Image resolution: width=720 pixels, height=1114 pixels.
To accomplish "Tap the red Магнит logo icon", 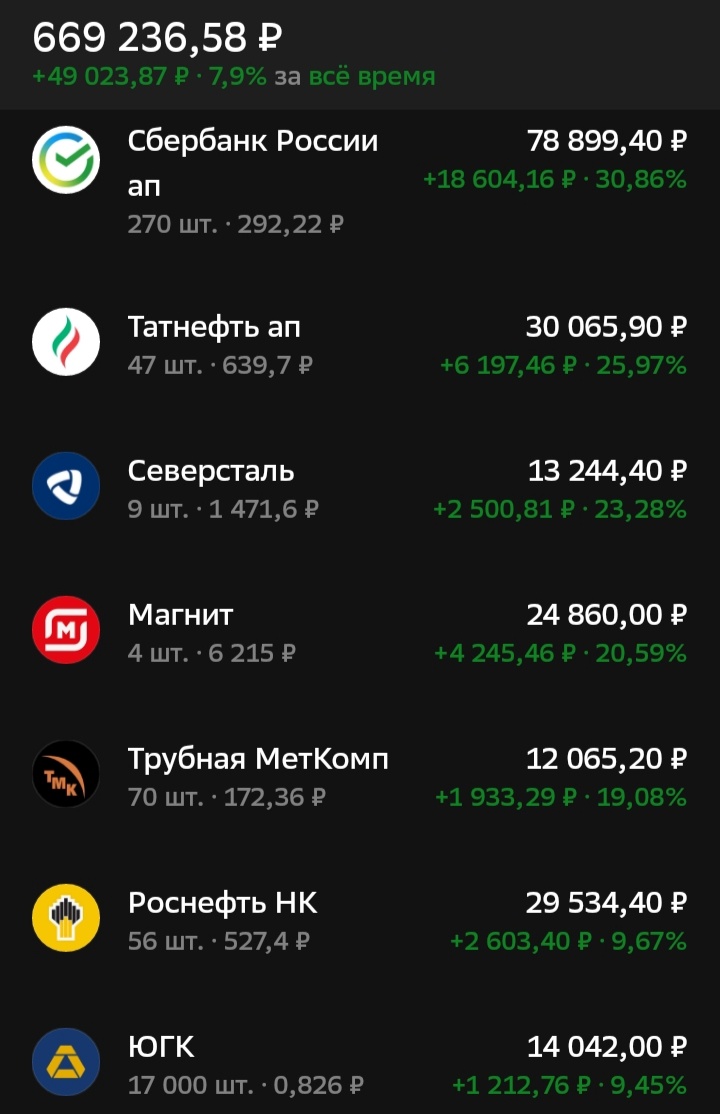I will (x=66, y=630).
